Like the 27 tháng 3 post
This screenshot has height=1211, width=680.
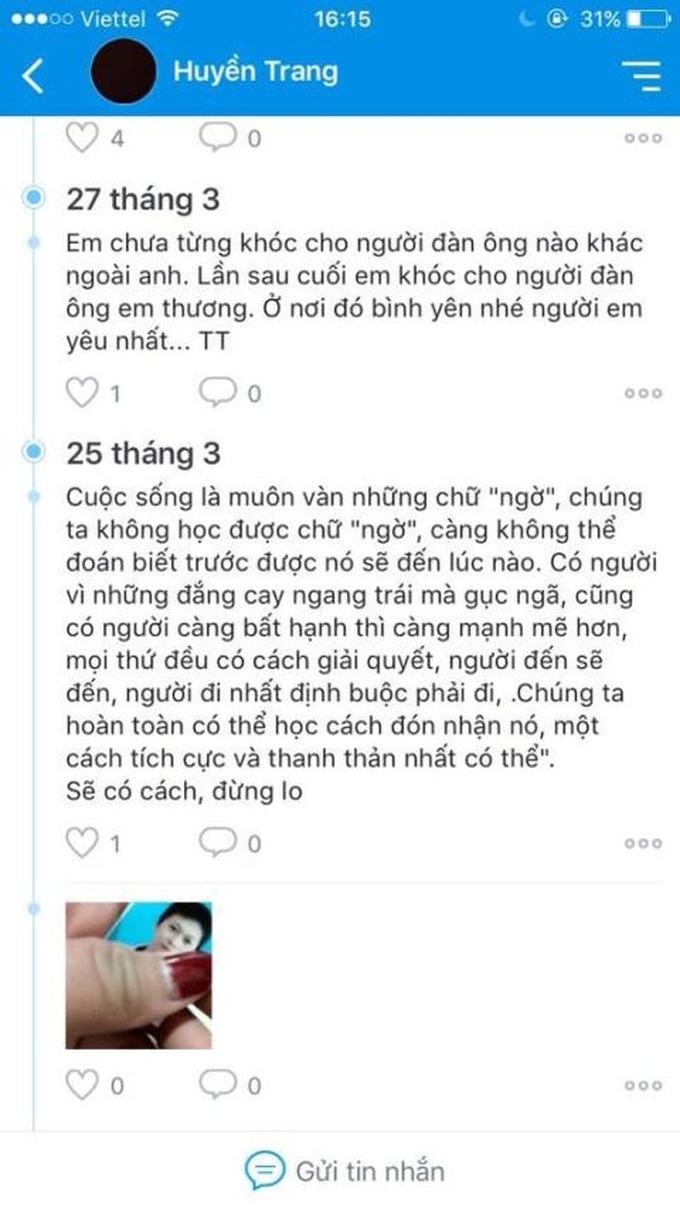click(x=82, y=393)
